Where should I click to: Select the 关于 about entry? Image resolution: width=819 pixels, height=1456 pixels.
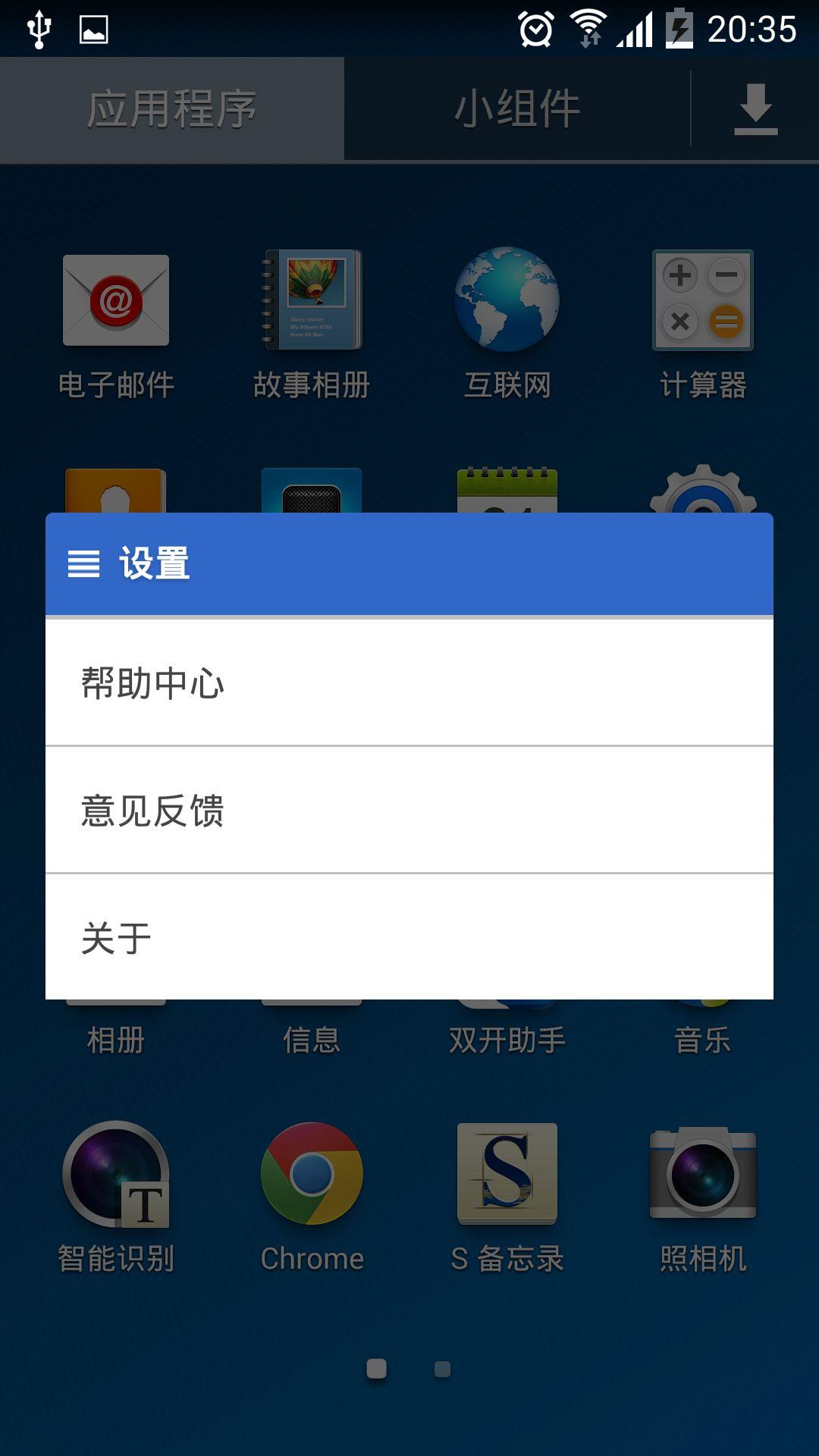tap(409, 937)
